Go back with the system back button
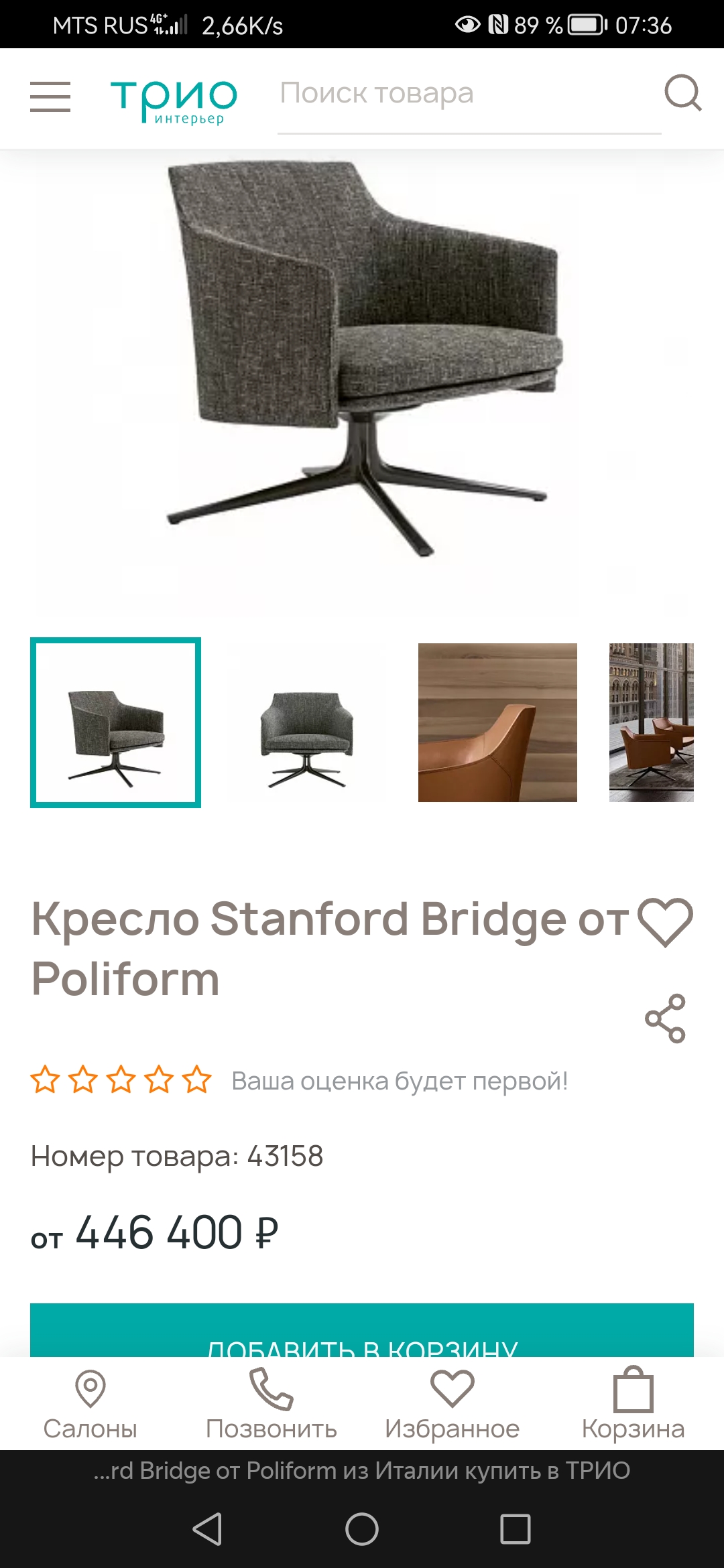This screenshot has height=1568, width=724. pos(208,1529)
